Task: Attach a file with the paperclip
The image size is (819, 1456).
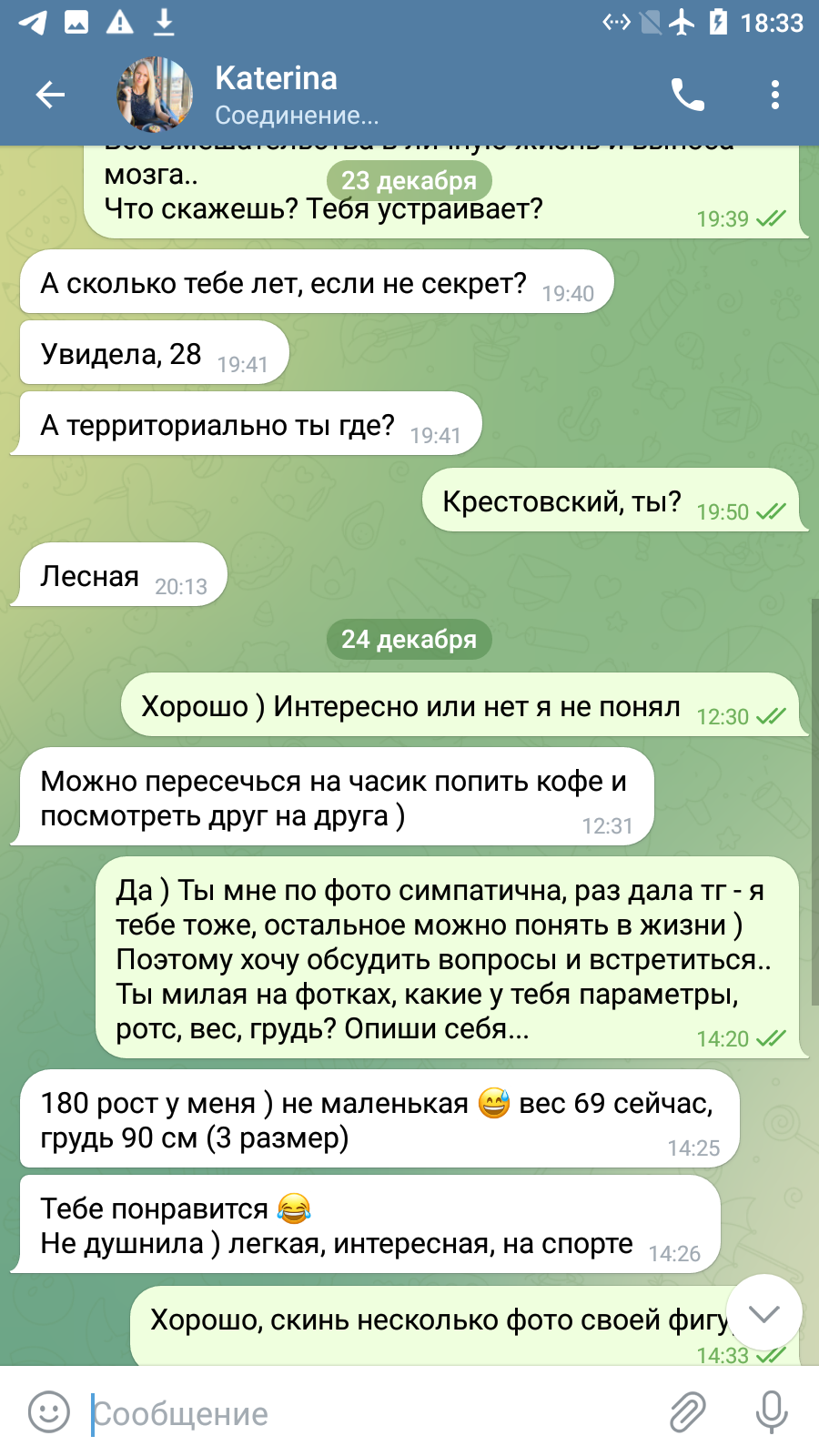Action: [x=688, y=1413]
